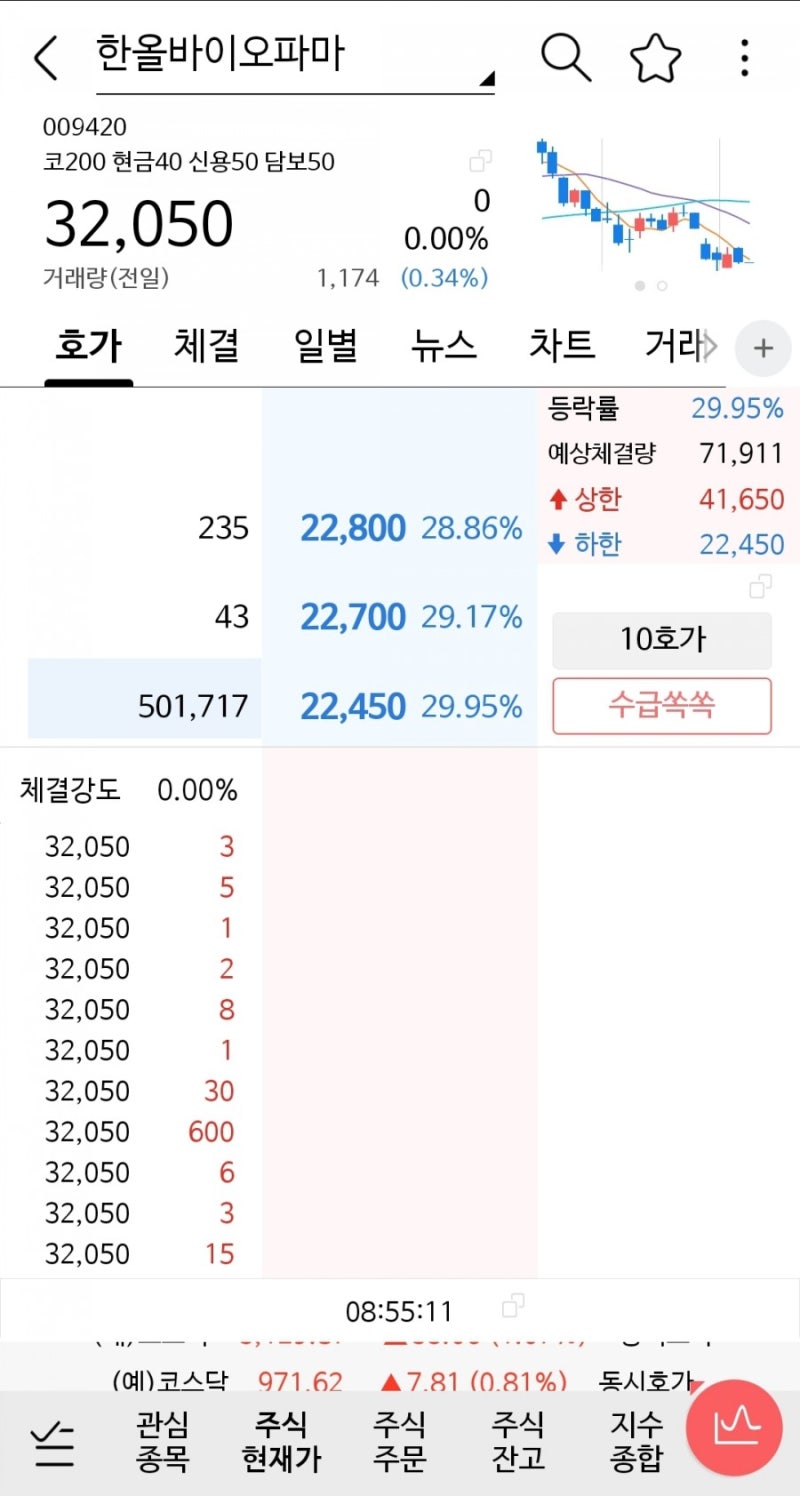Viewport: 800px width, 1496px height.
Task: Switch to the 뉴스 tab
Action: pyautogui.click(x=443, y=347)
